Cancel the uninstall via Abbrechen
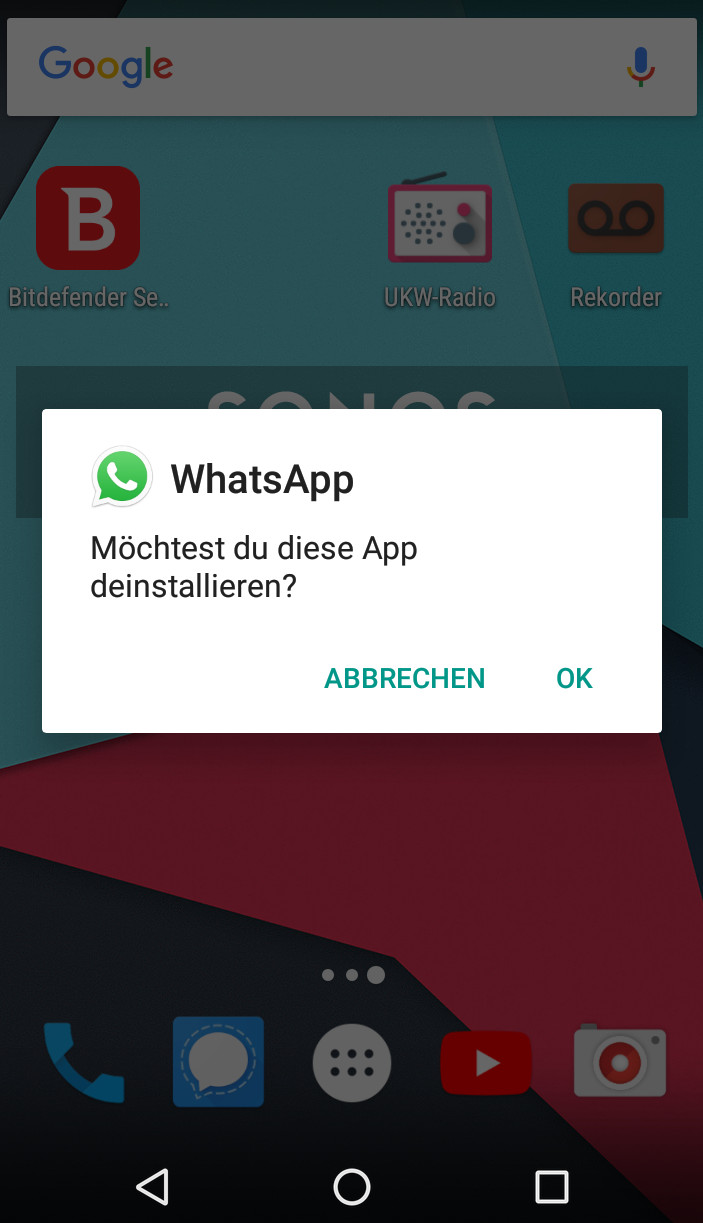Image resolution: width=703 pixels, height=1223 pixels. tap(404, 678)
